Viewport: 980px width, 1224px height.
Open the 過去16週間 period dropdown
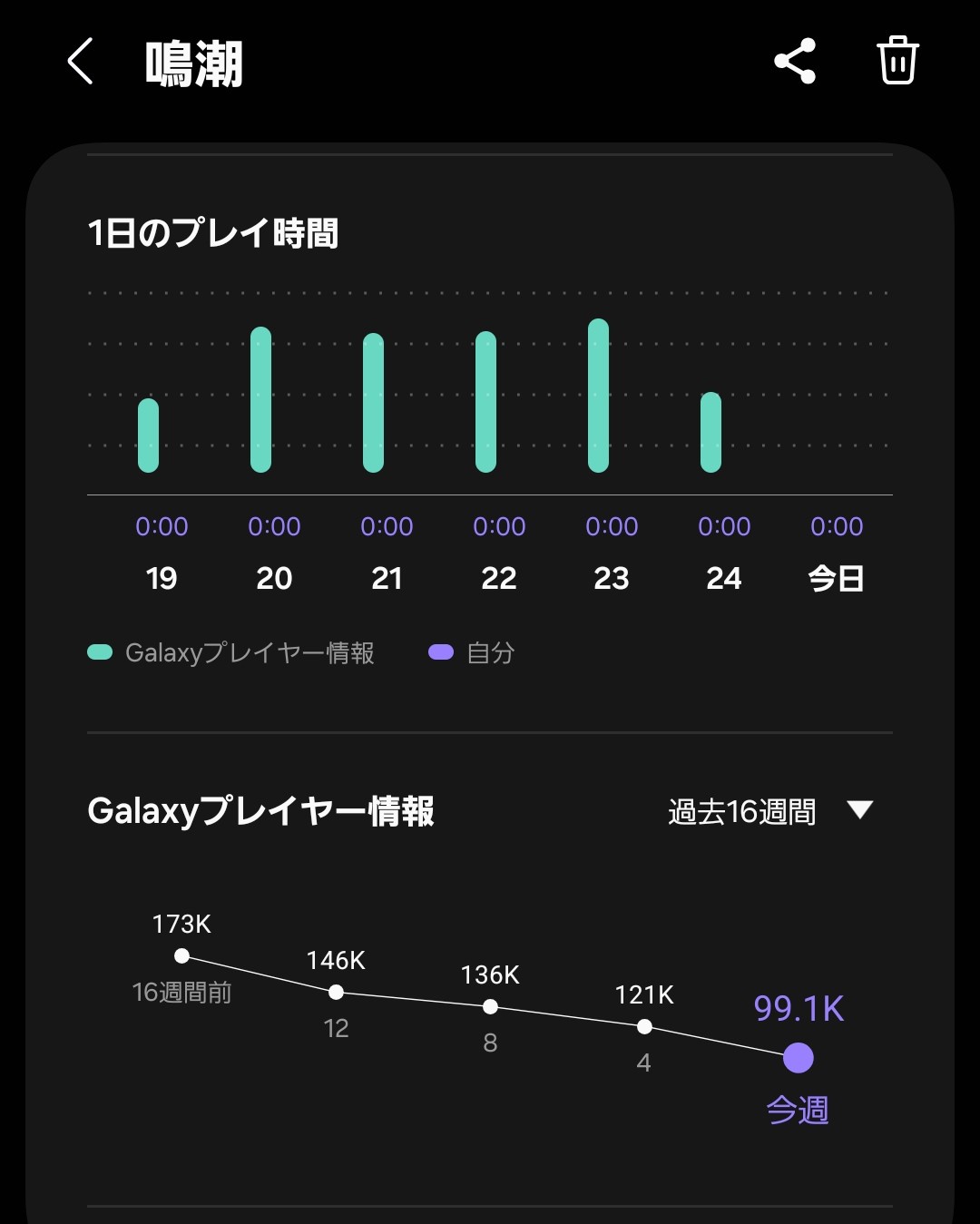click(x=769, y=811)
